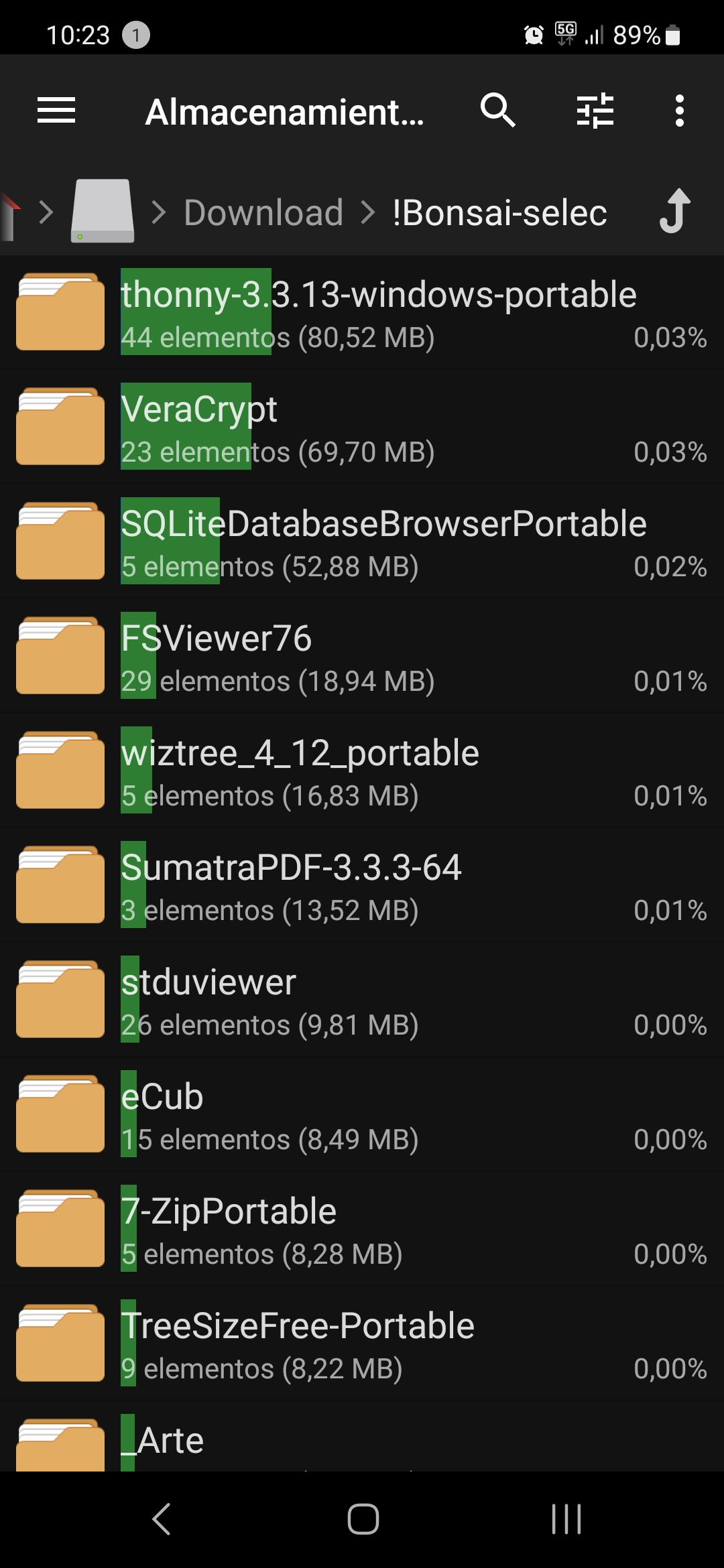Open the stduviewer folder
724x1568 pixels.
coord(362,1000)
